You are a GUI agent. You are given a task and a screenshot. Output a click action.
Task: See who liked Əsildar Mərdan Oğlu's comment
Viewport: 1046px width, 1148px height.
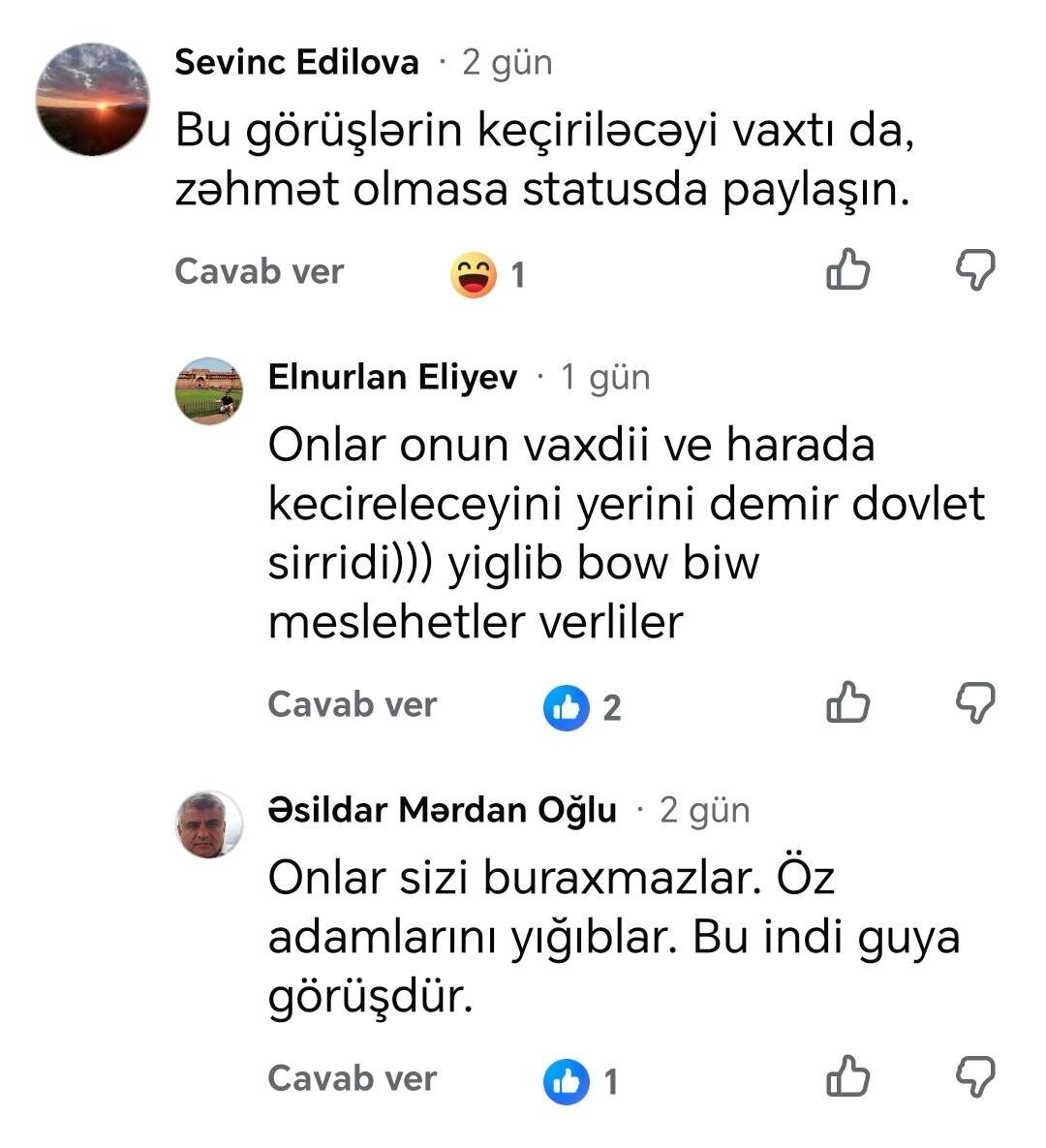coord(581,1081)
